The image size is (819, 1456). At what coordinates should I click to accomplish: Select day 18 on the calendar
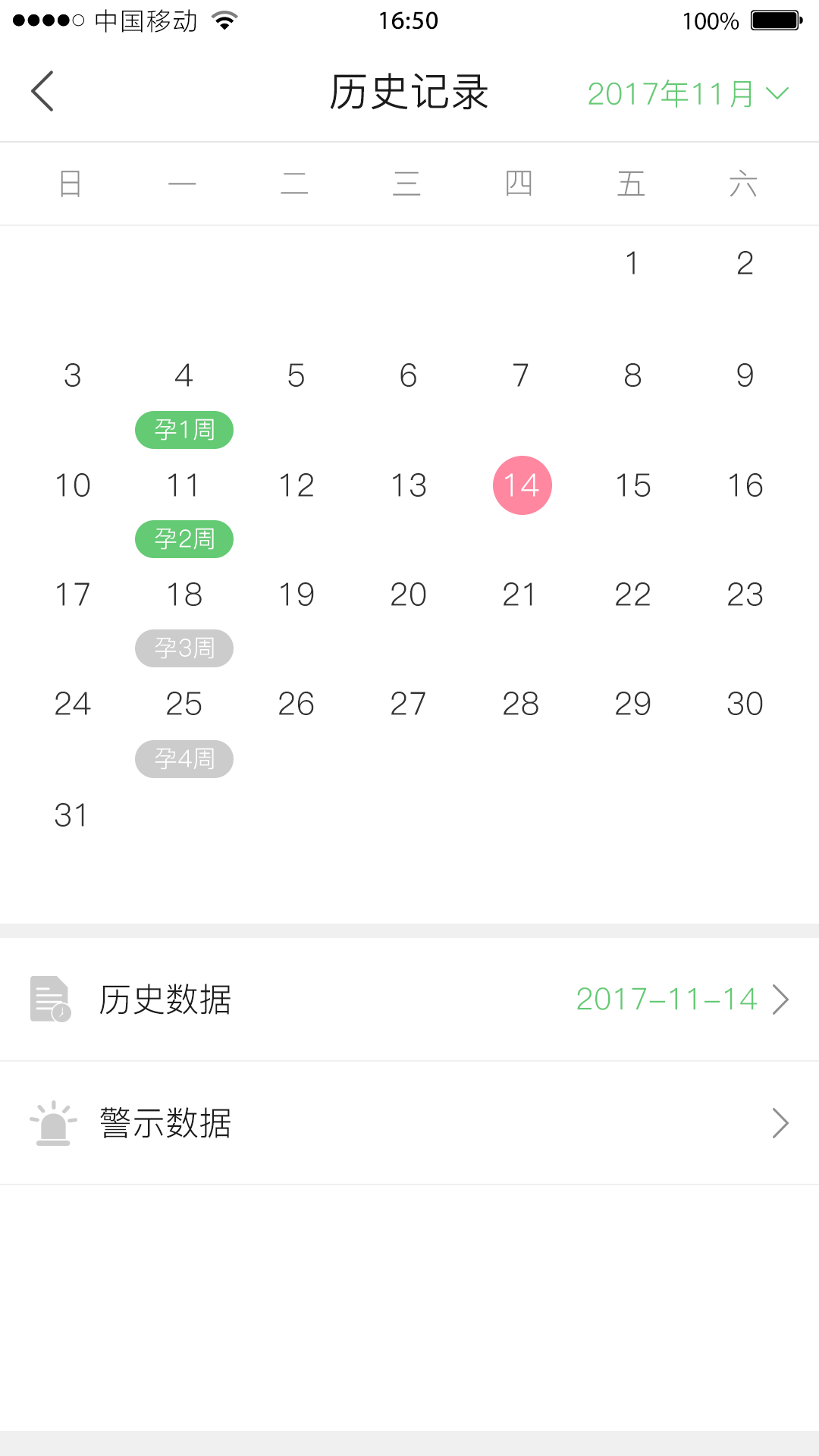click(x=184, y=595)
